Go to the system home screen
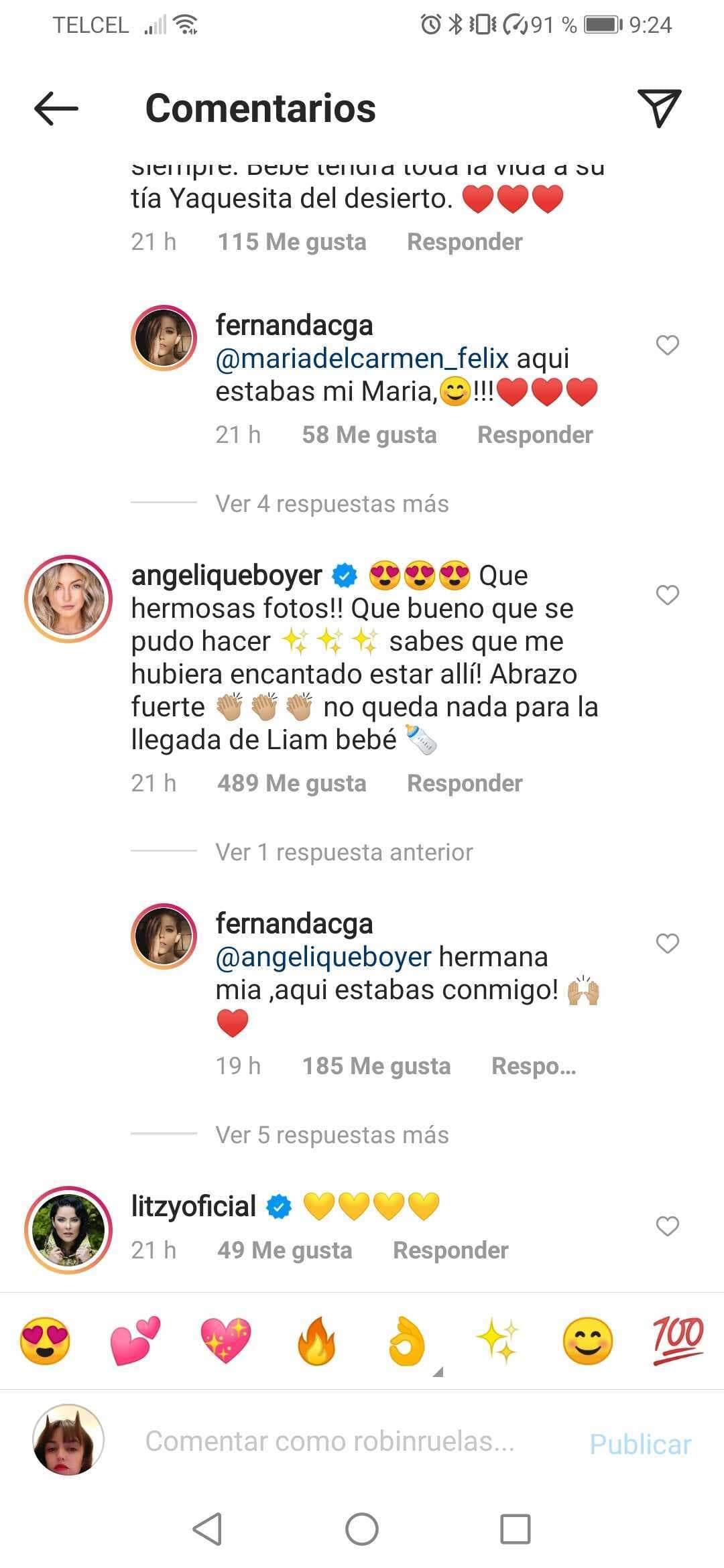Image resolution: width=724 pixels, height=1568 pixels. 362,1530
